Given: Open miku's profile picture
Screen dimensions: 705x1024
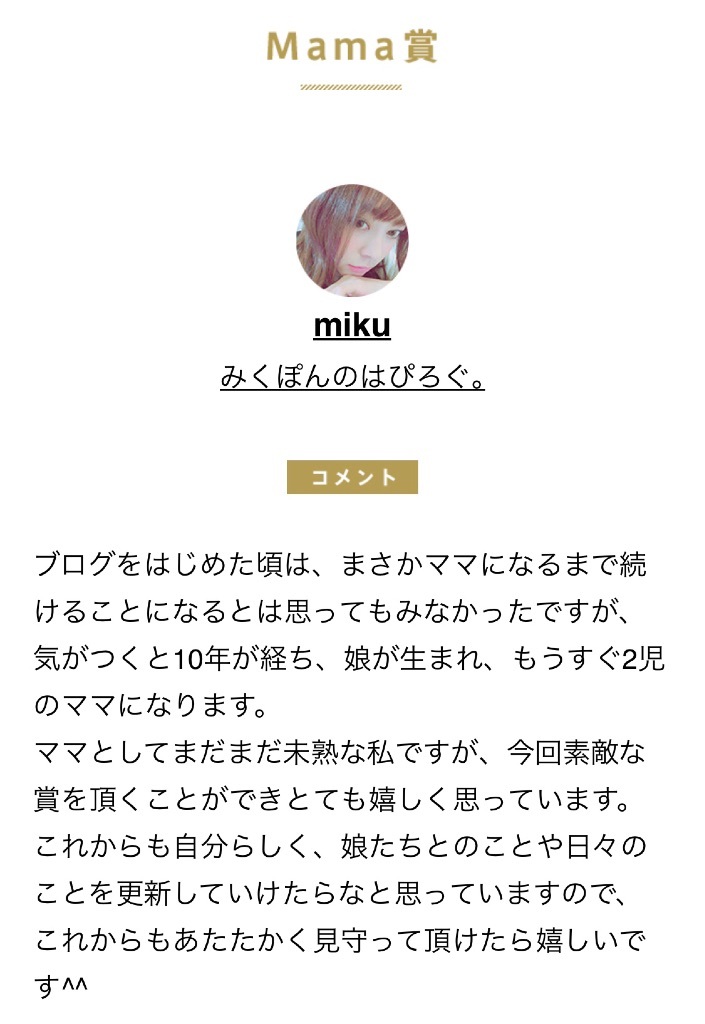Looking at the screenshot, I should pyautogui.click(x=352, y=240).
